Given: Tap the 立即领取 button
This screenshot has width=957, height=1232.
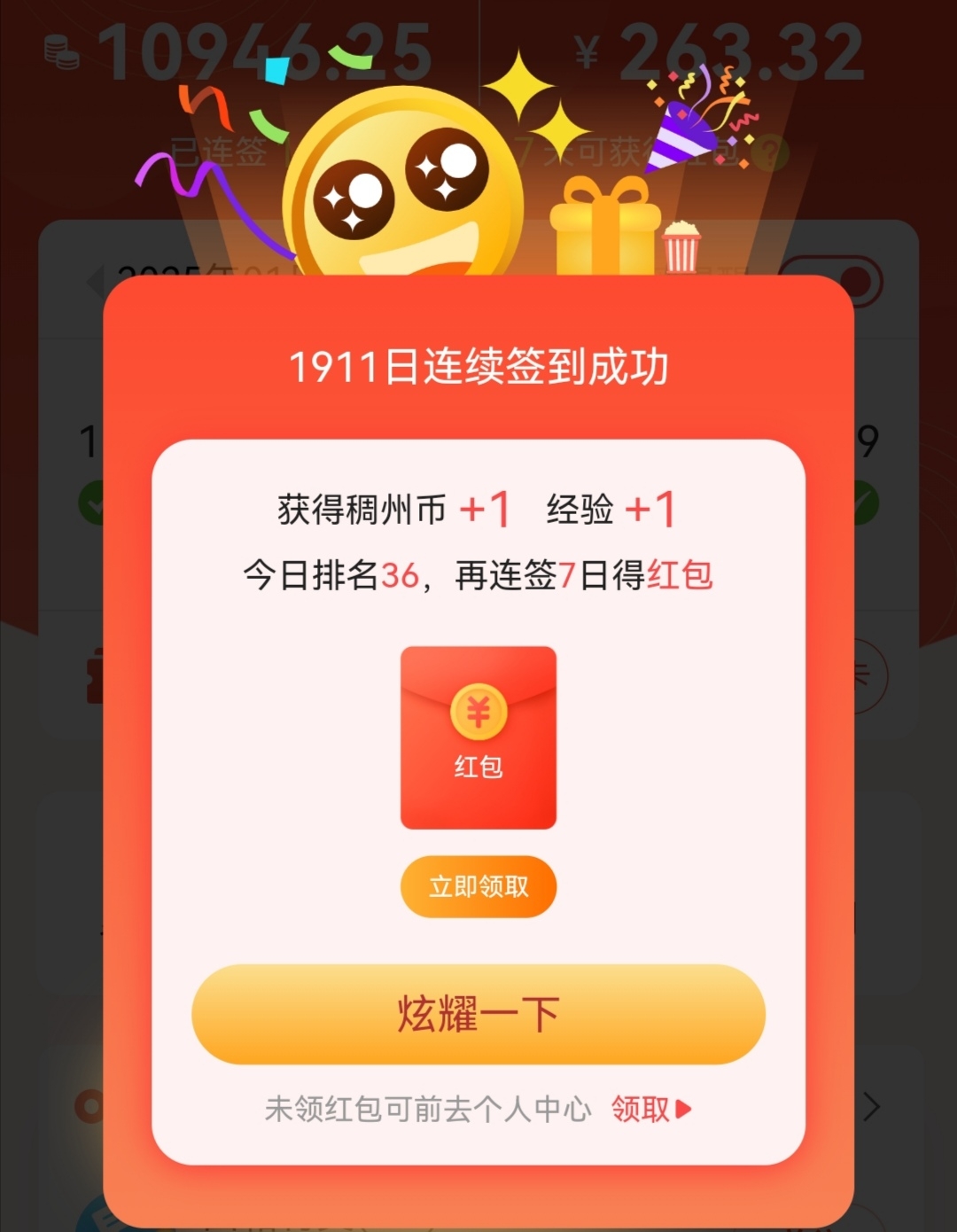Looking at the screenshot, I should pyautogui.click(x=478, y=885).
